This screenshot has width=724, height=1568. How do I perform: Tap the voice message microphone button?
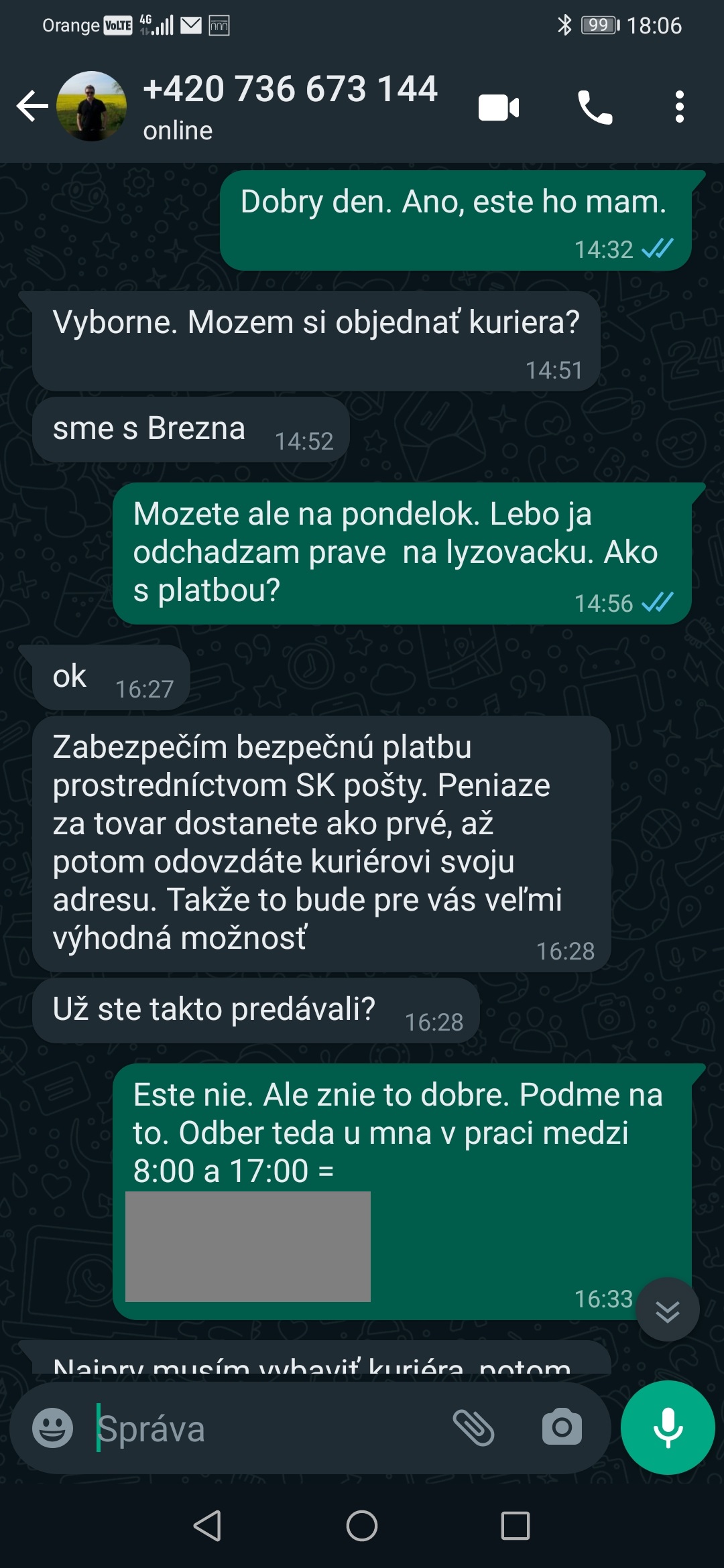[x=668, y=1427]
